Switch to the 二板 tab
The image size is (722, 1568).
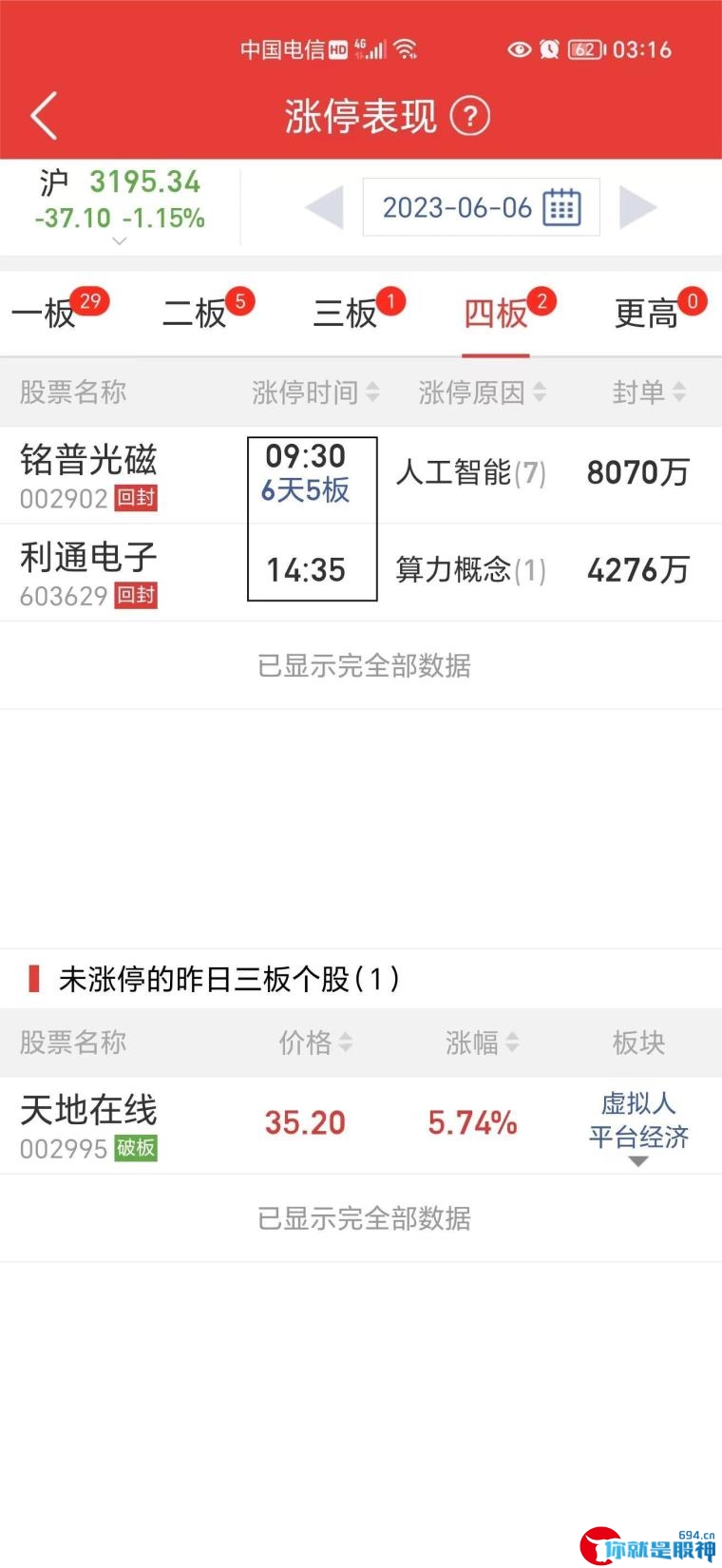[x=208, y=312]
